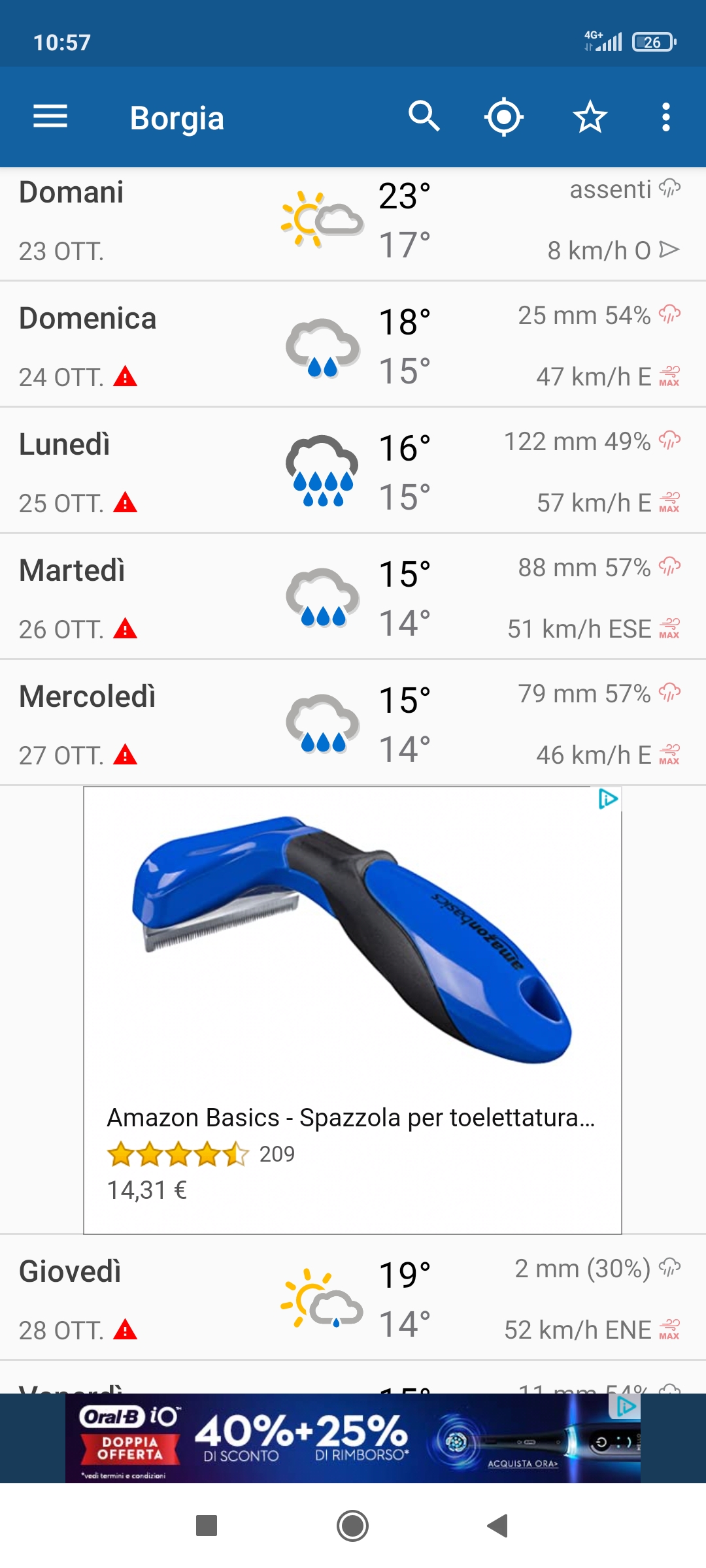Open the Amazon Basics Spazzola ad

352,1009
